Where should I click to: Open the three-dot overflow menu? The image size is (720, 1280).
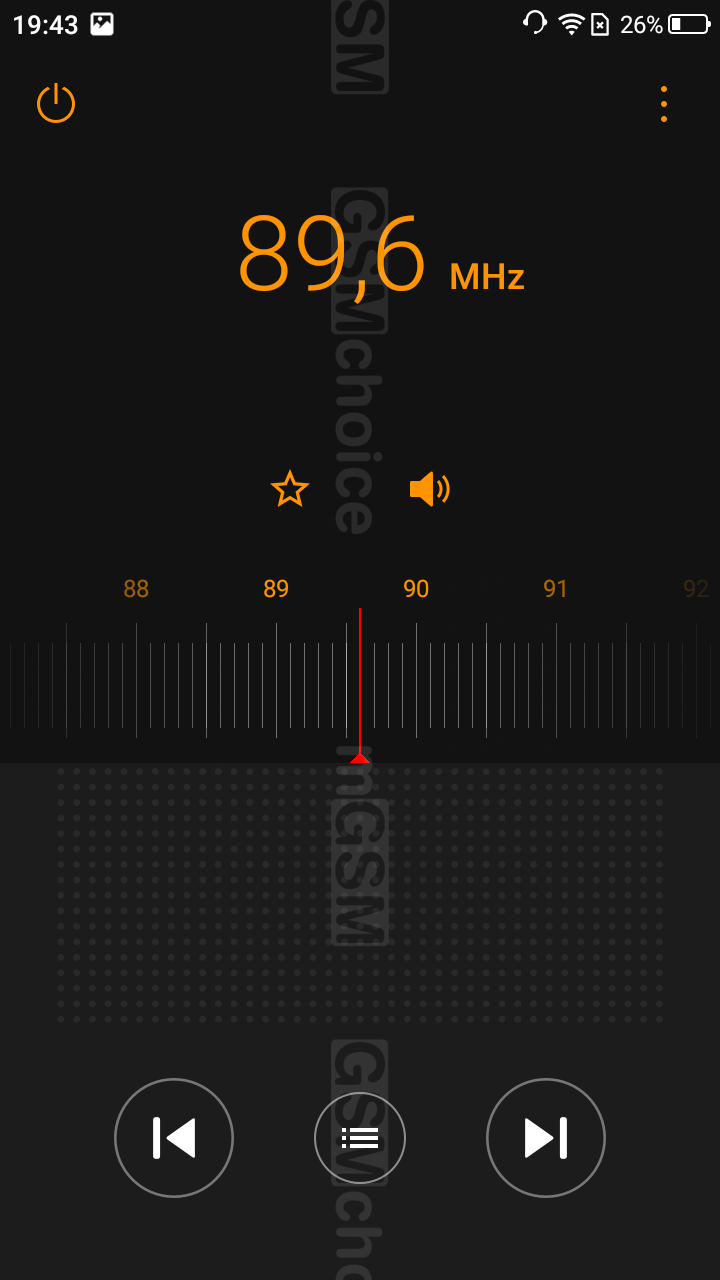(663, 104)
